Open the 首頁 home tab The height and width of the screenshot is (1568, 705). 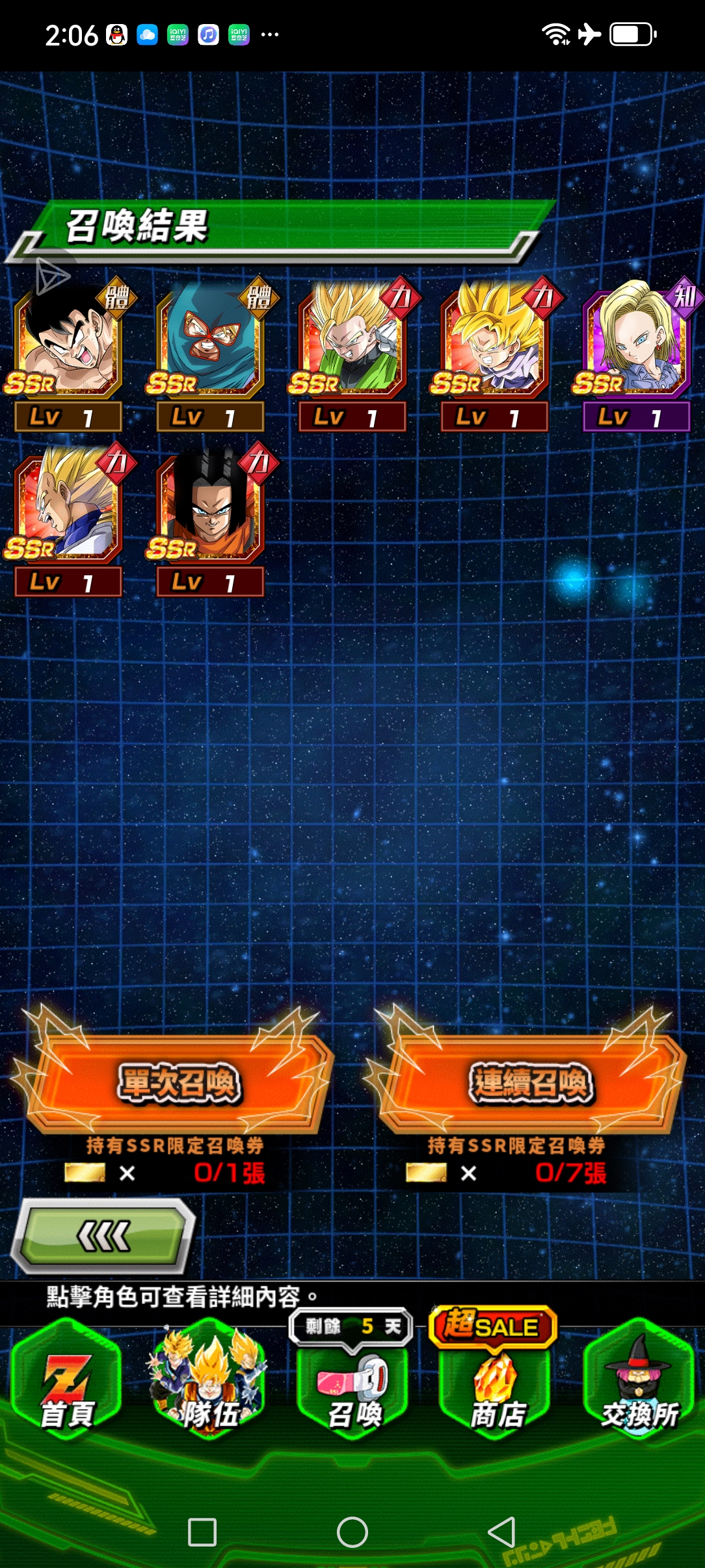click(68, 1382)
